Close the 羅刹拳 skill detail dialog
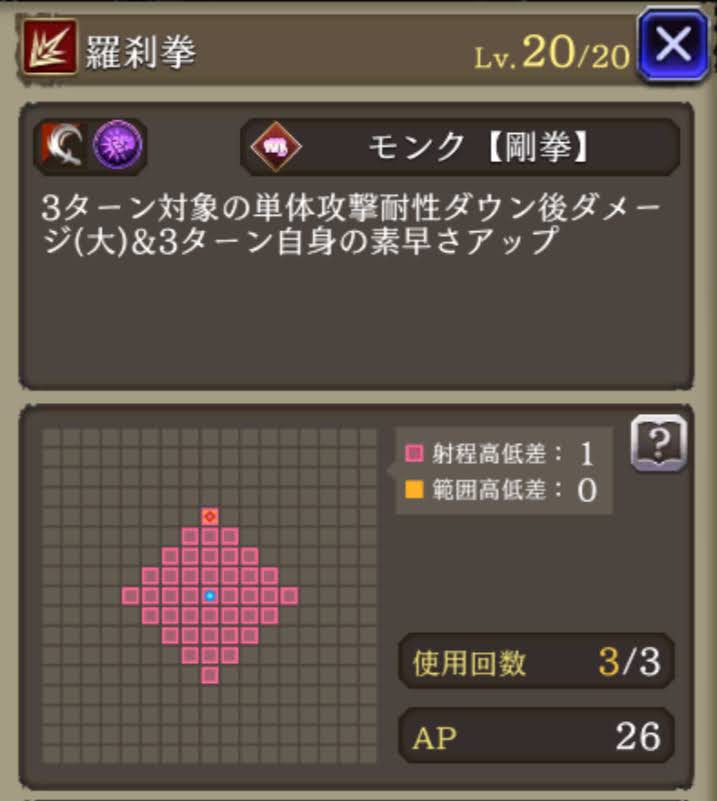The width and height of the screenshot is (717, 801). 672,46
